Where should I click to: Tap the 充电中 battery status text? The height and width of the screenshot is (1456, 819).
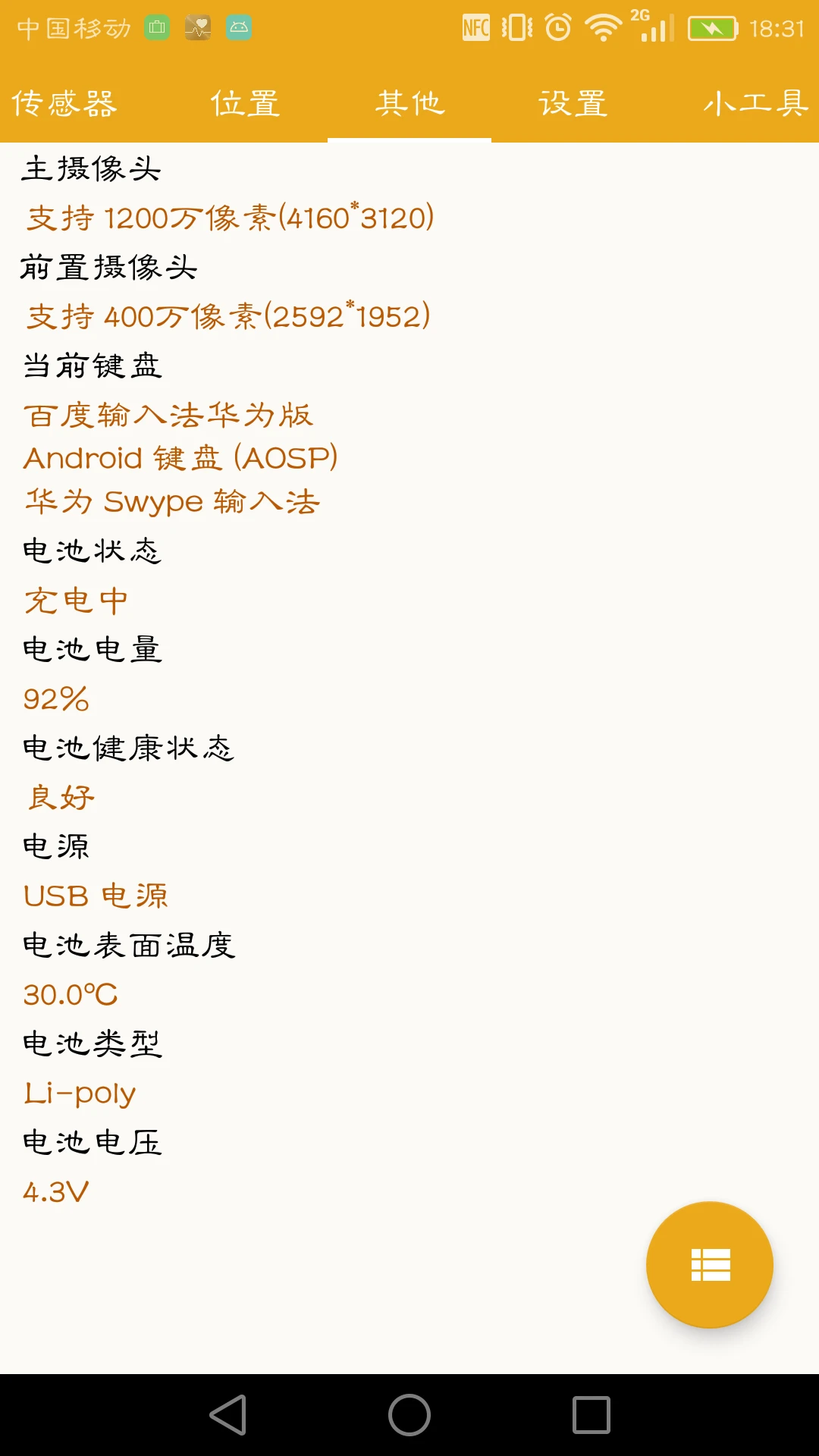[x=75, y=599]
